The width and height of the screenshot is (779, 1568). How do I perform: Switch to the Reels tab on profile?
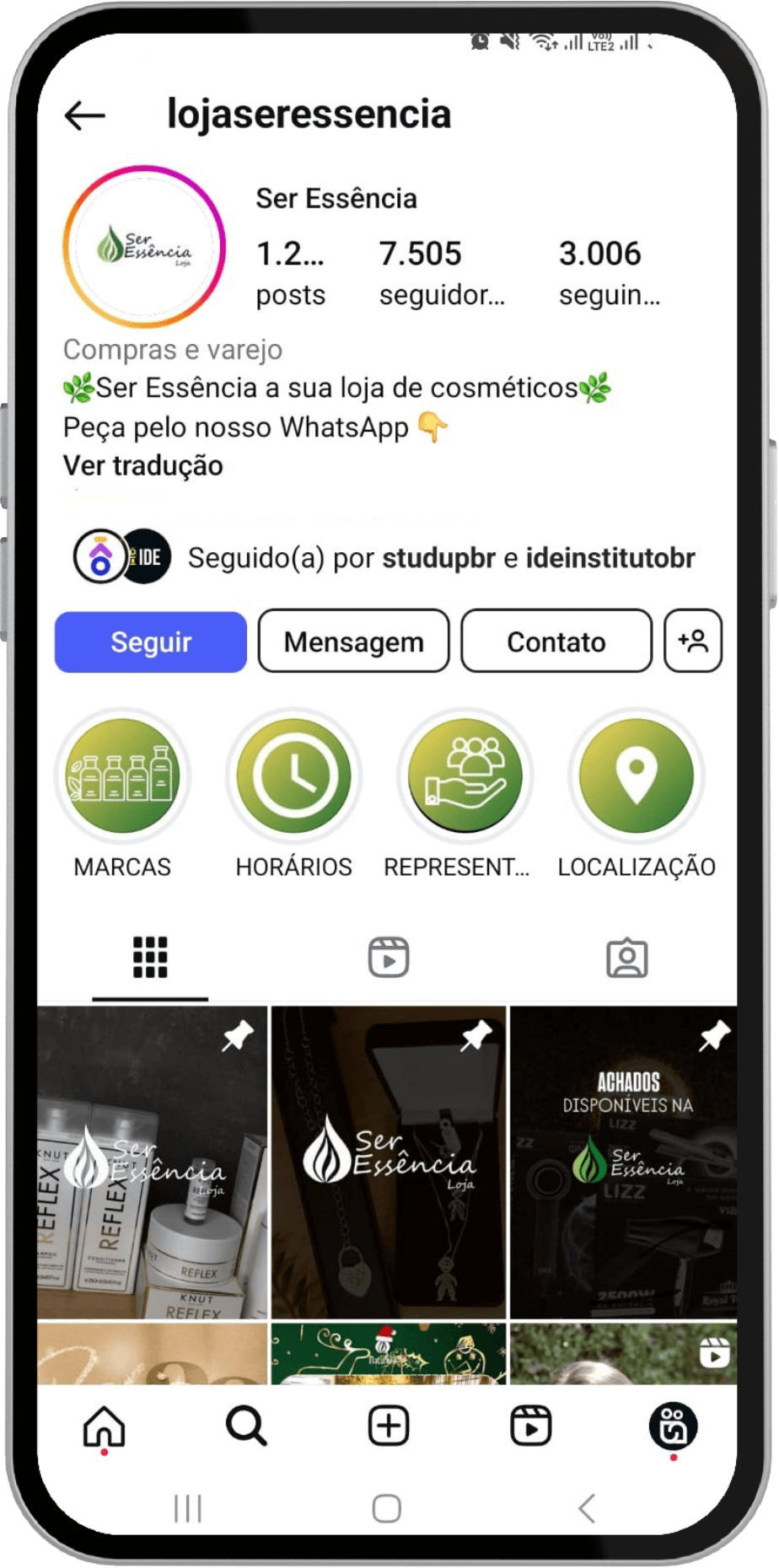coord(389,958)
